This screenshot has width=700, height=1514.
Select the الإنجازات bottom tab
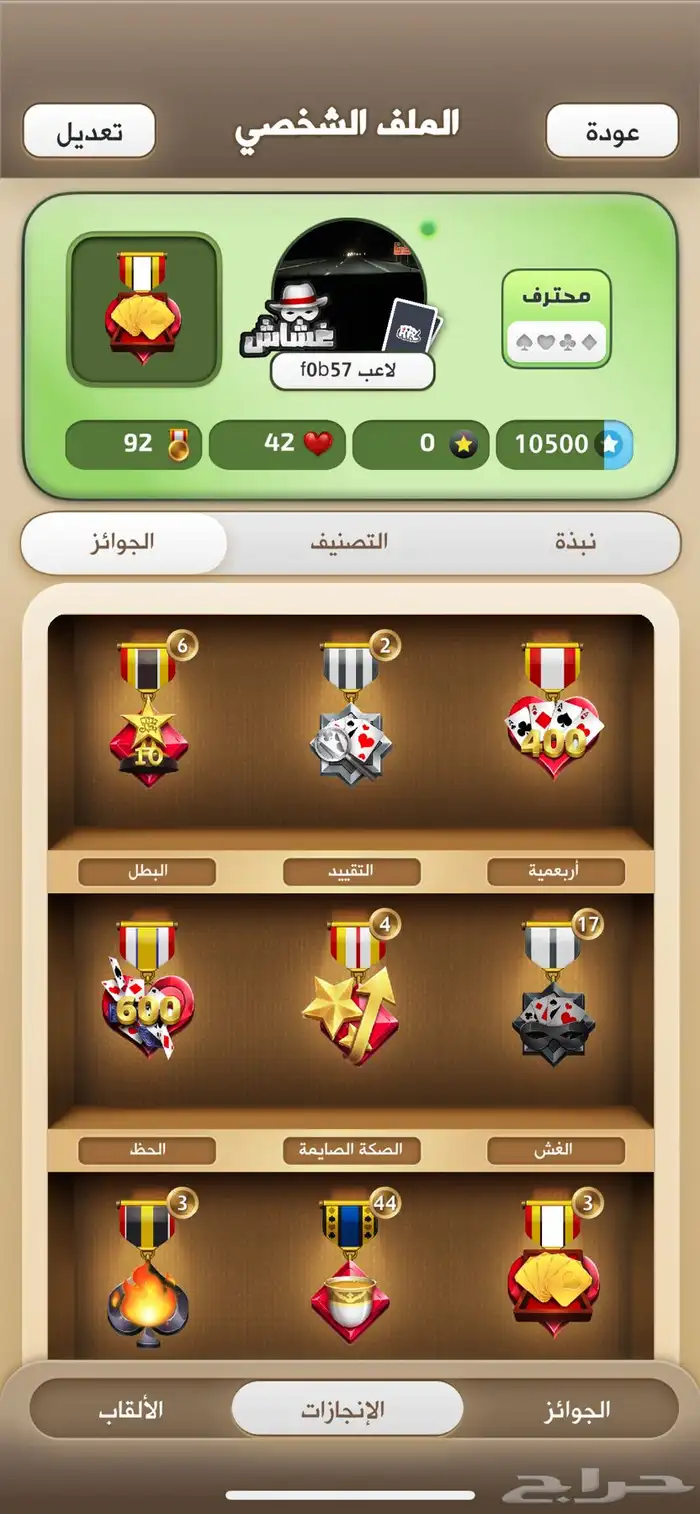coord(347,1410)
